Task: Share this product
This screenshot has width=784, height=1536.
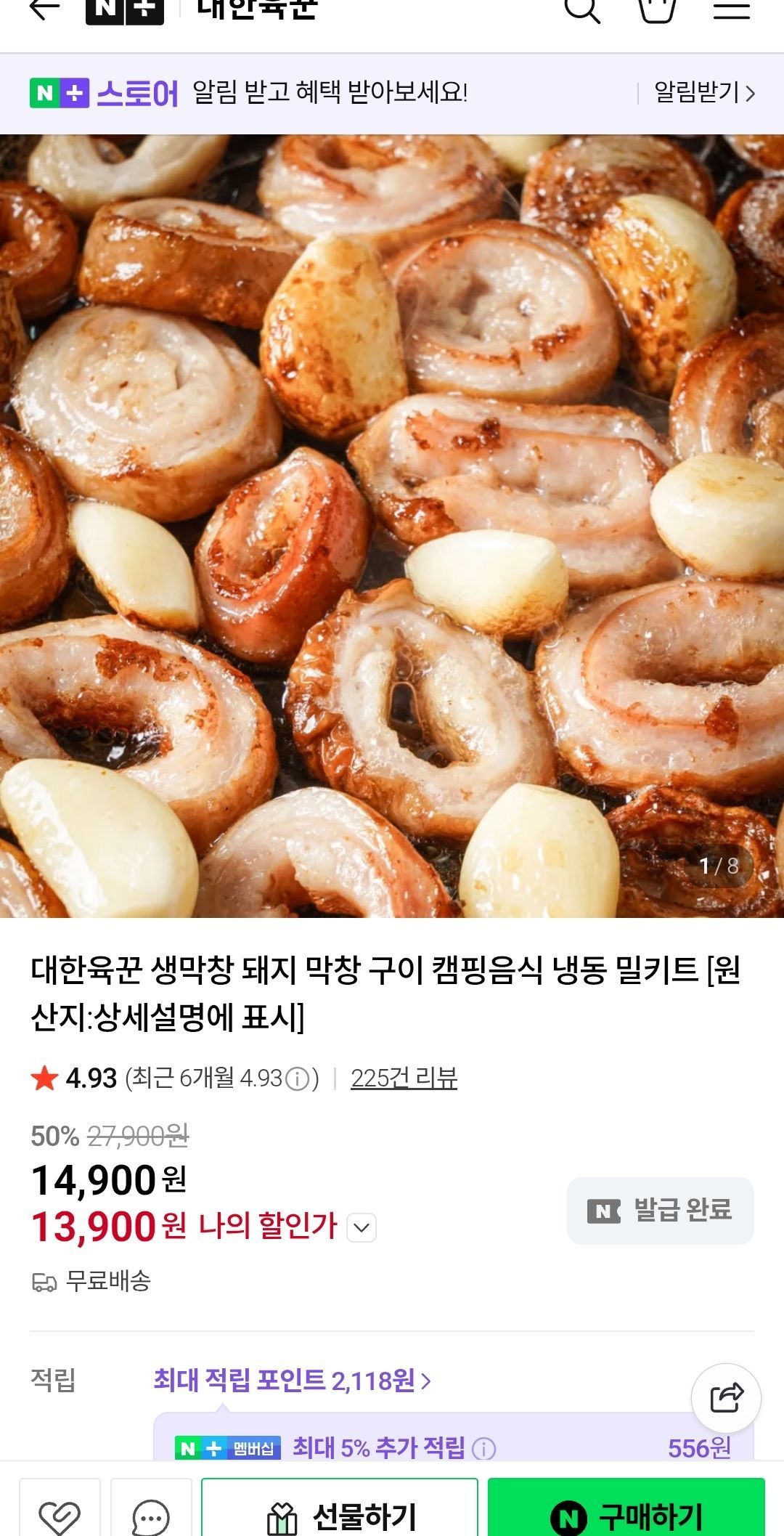Action: tap(726, 1398)
